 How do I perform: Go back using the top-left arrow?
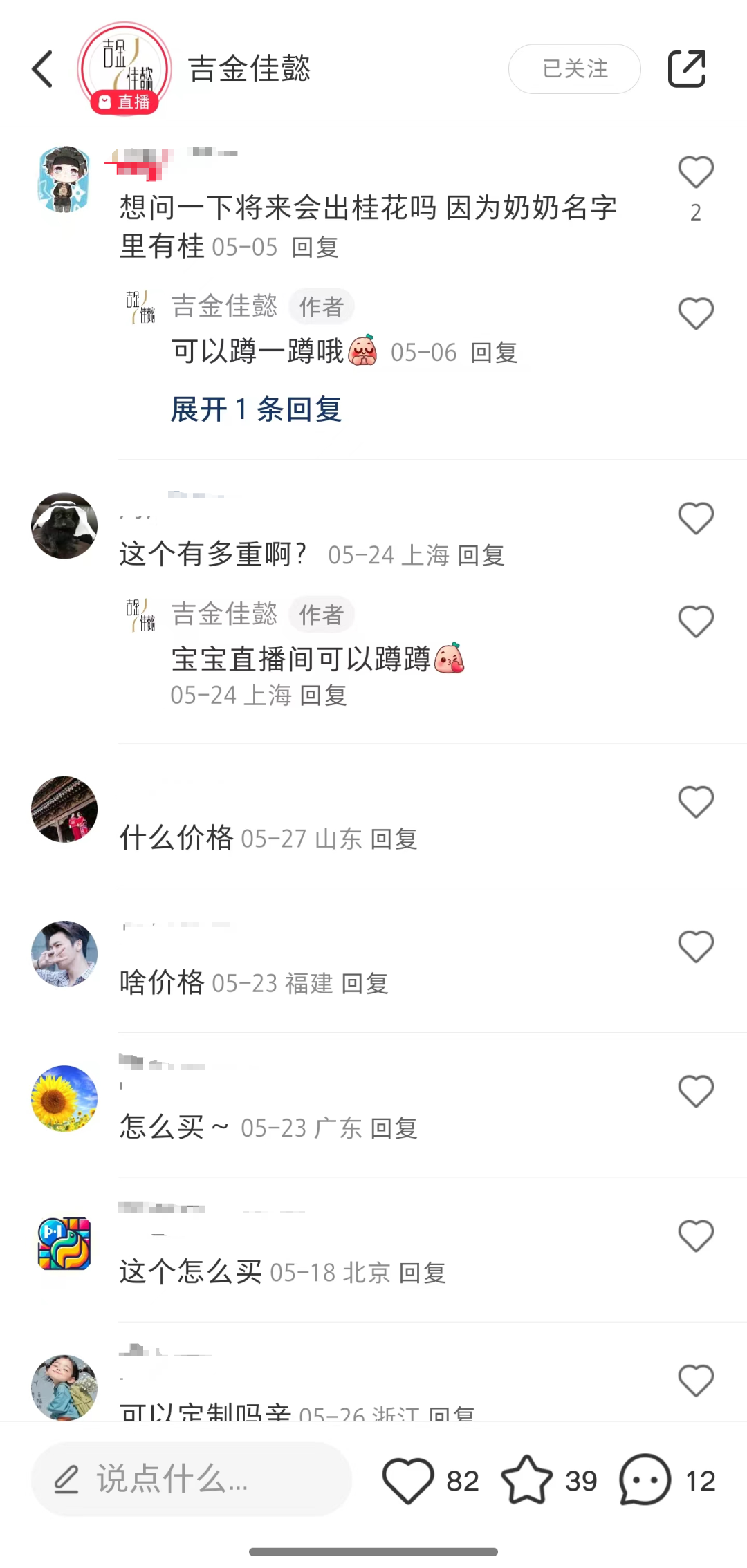point(43,69)
